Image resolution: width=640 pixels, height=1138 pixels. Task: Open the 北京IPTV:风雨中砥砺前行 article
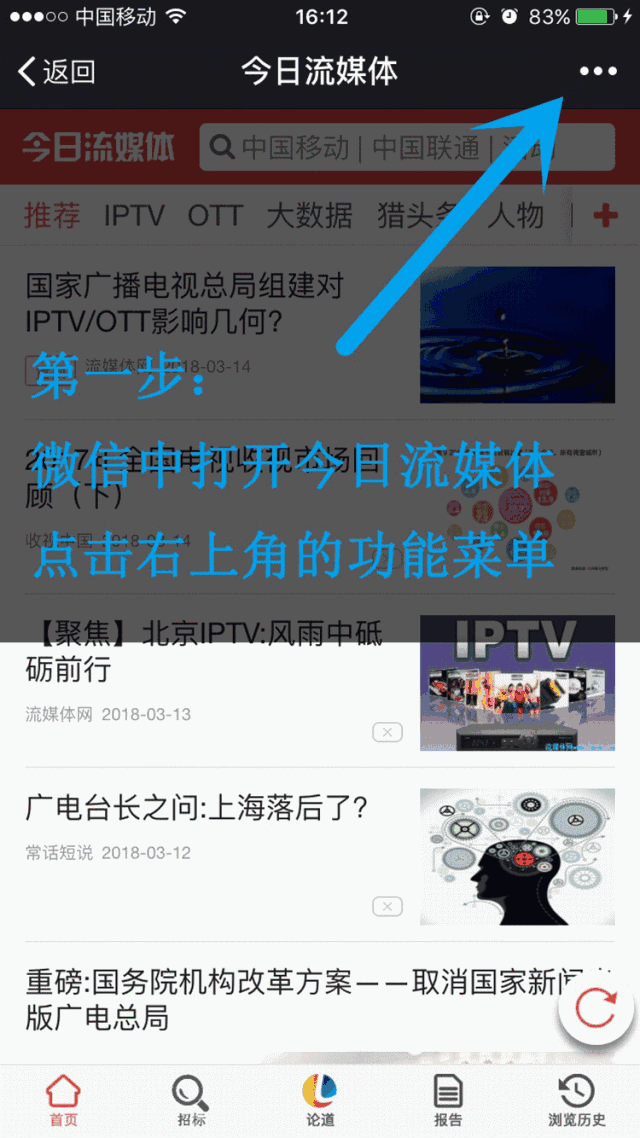[x=204, y=650]
